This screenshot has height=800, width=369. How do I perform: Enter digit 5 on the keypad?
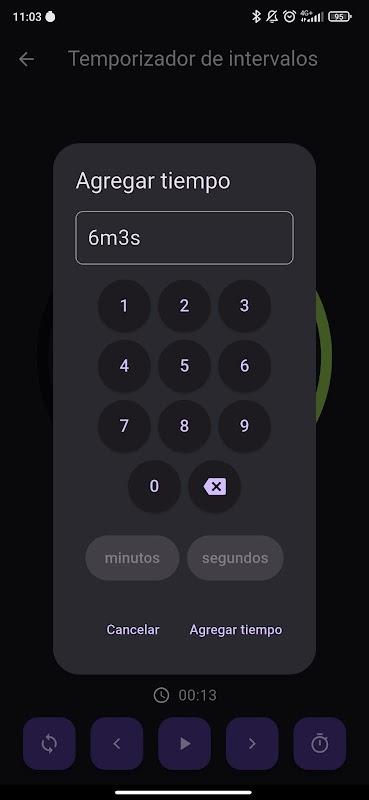pos(184,366)
